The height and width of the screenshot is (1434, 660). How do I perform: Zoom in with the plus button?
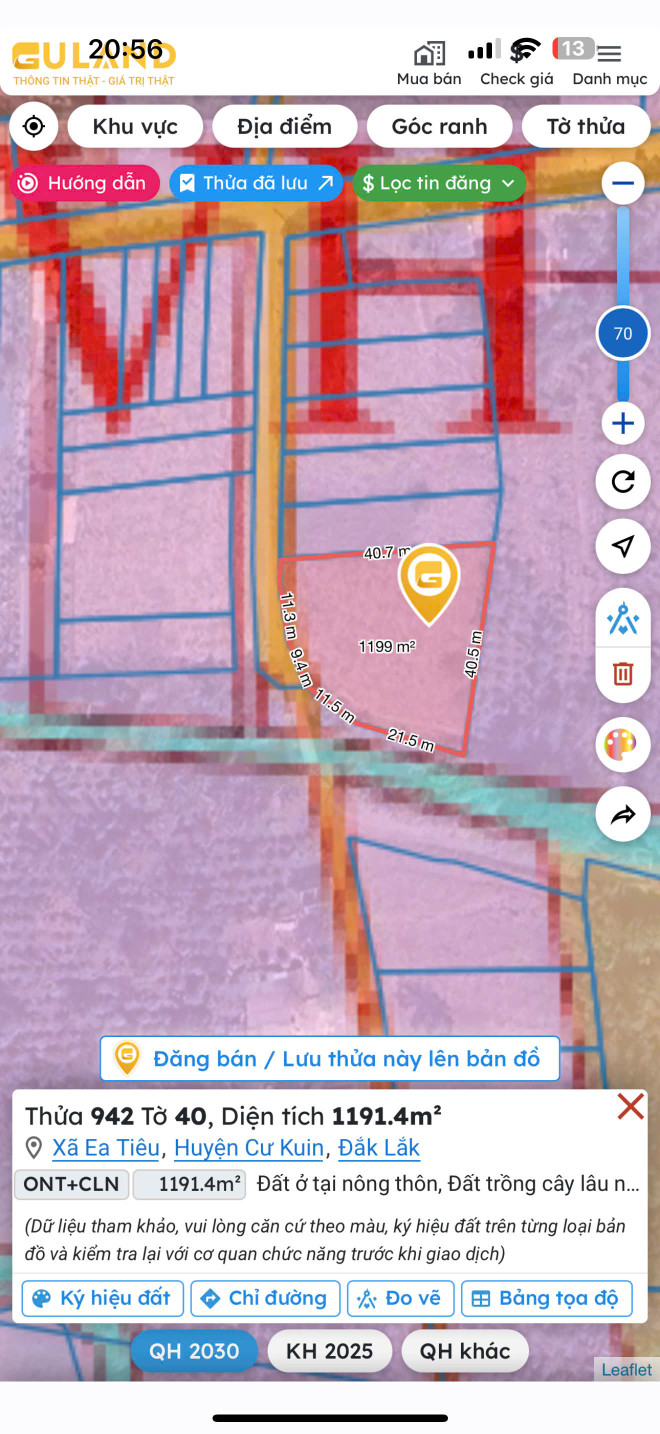[623, 423]
